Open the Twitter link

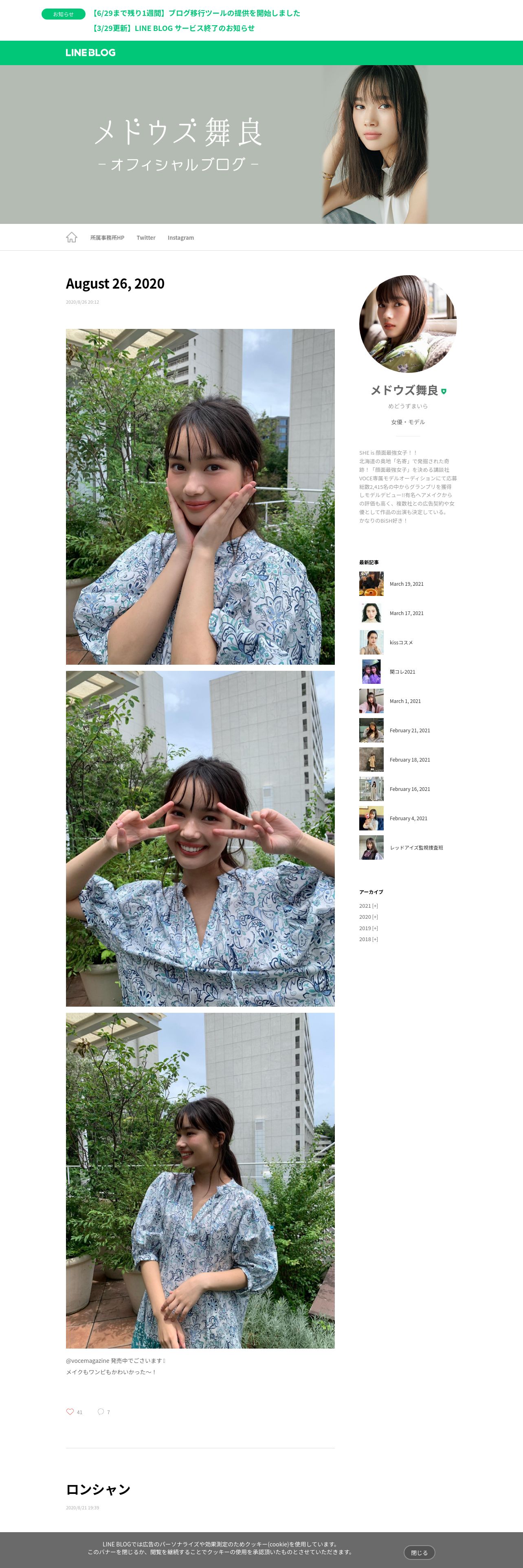145,238
